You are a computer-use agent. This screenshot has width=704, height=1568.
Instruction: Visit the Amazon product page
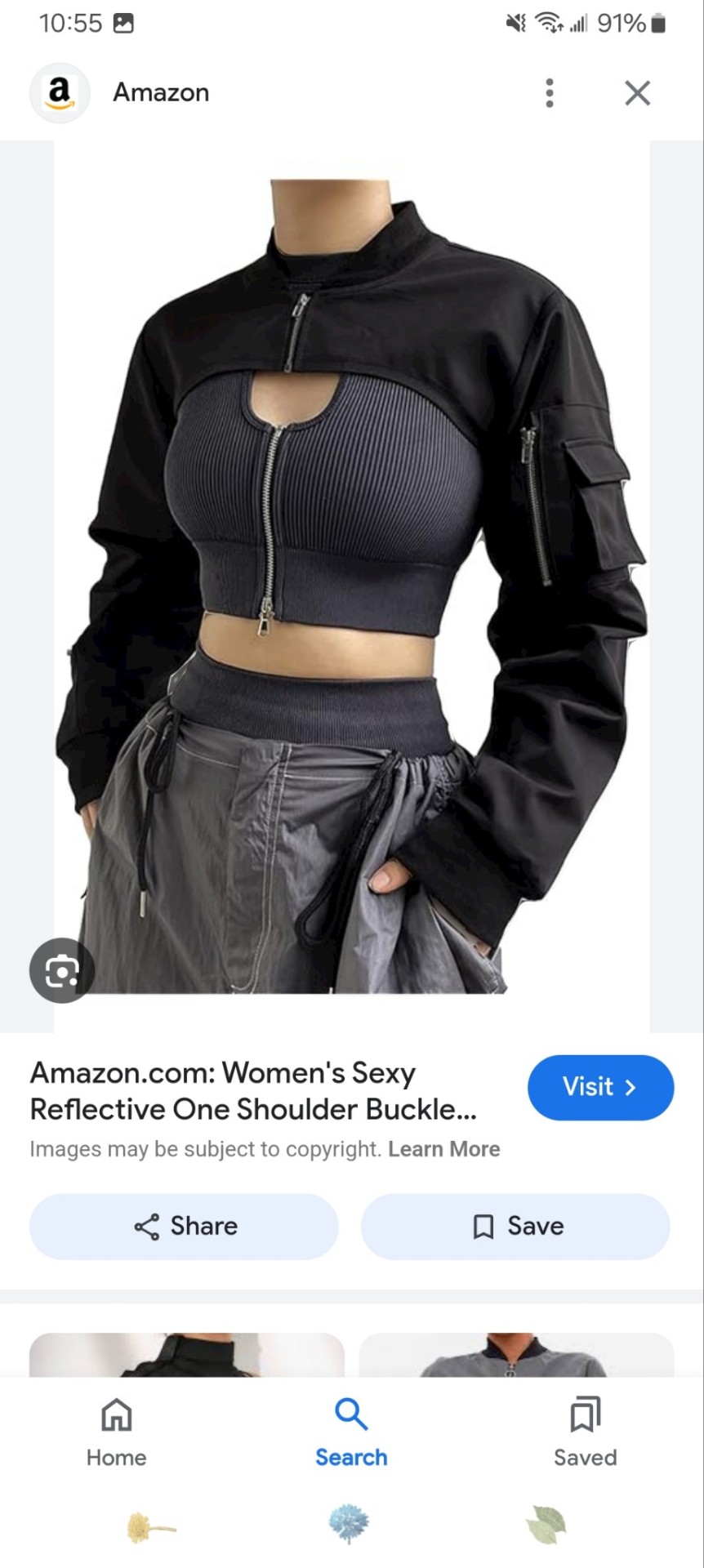coord(600,1087)
